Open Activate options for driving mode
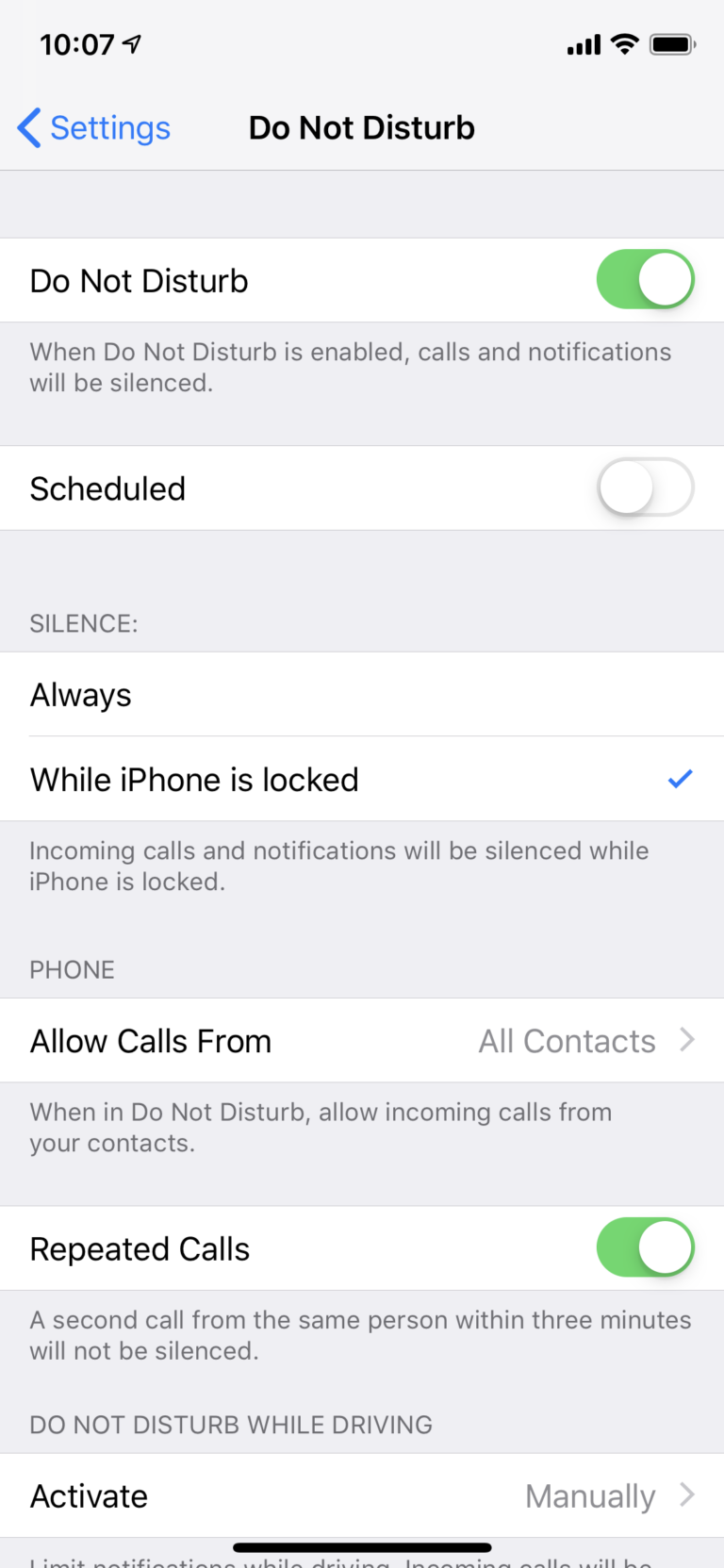The image size is (724, 1568). click(362, 1496)
